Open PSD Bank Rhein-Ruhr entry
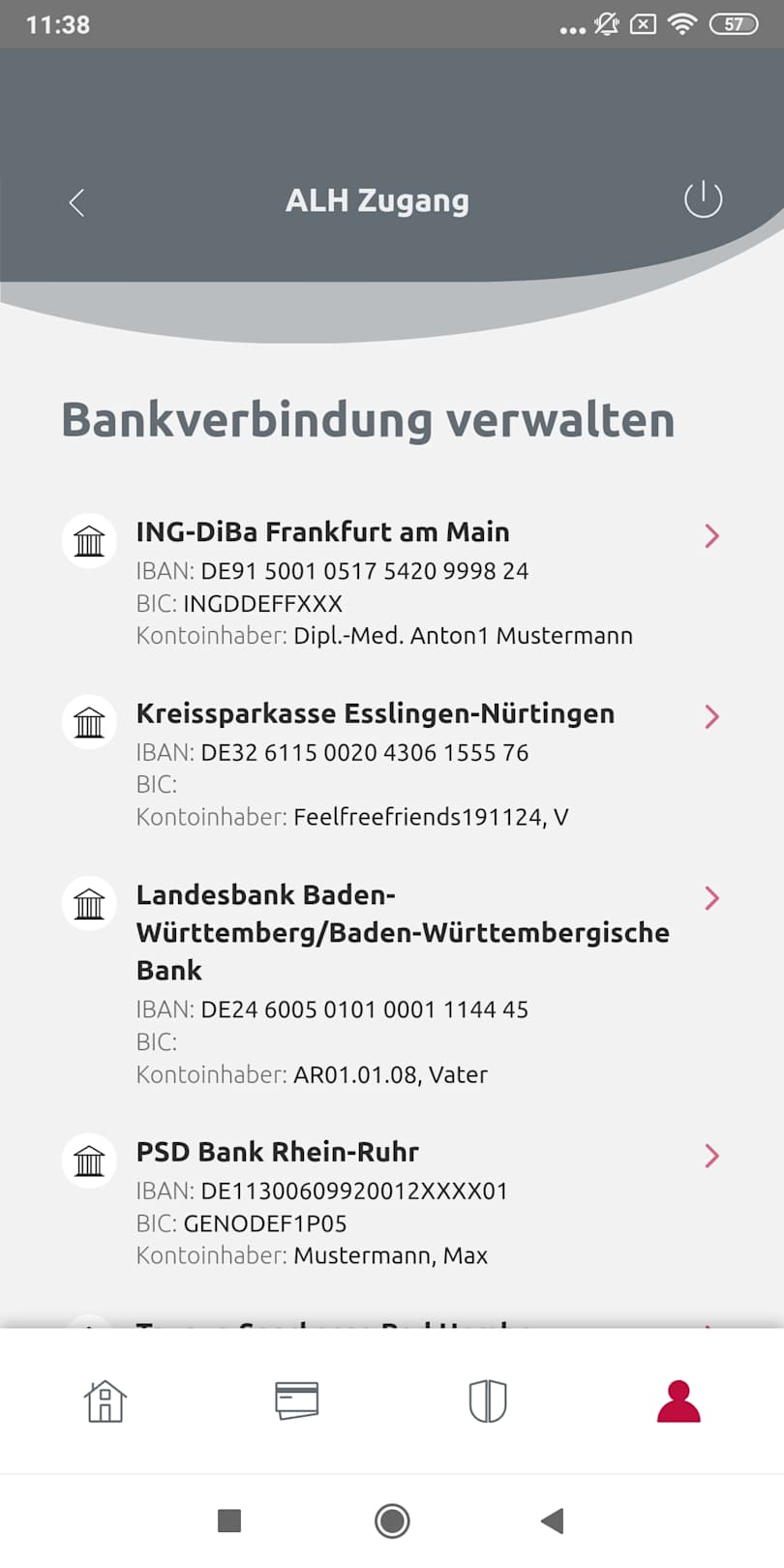784x1568 pixels. pos(391,1202)
